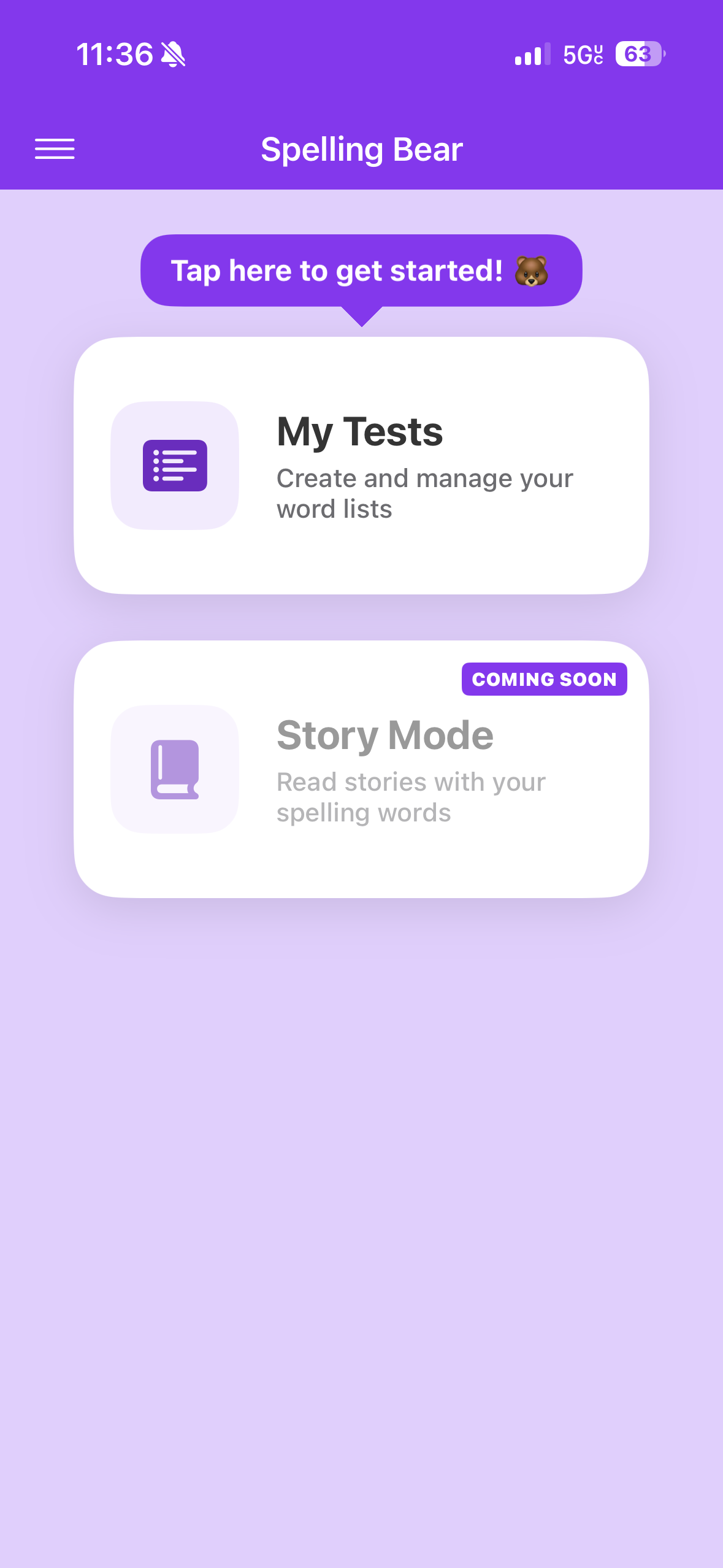Select 'Create and manage your word lists' text
The height and width of the screenshot is (1568, 723).
point(424,493)
